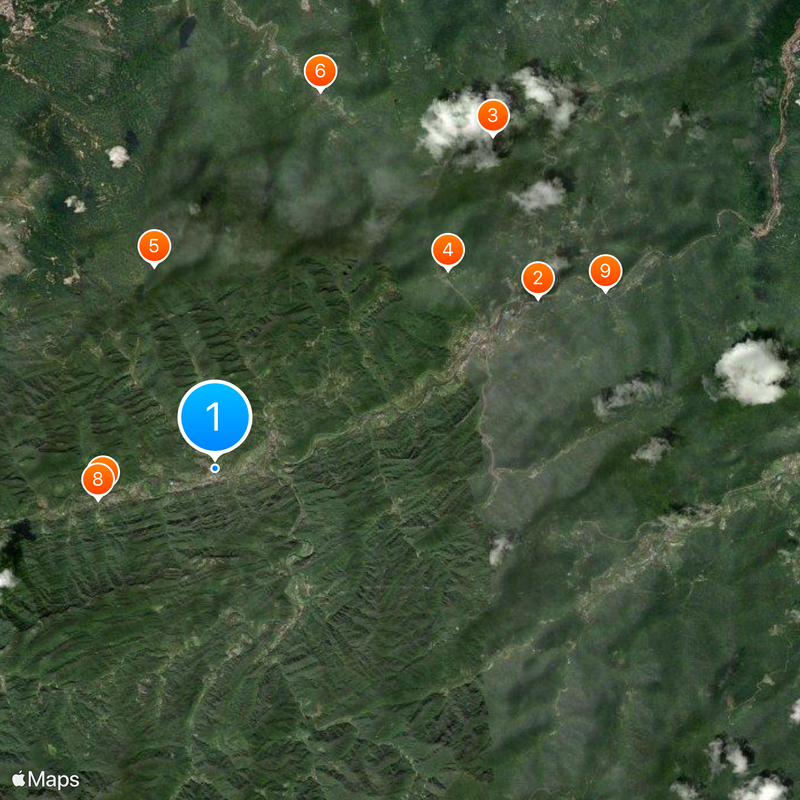800x800 pixels.
Task: Select map pin number 4
Action: click(x=448, y=249)
